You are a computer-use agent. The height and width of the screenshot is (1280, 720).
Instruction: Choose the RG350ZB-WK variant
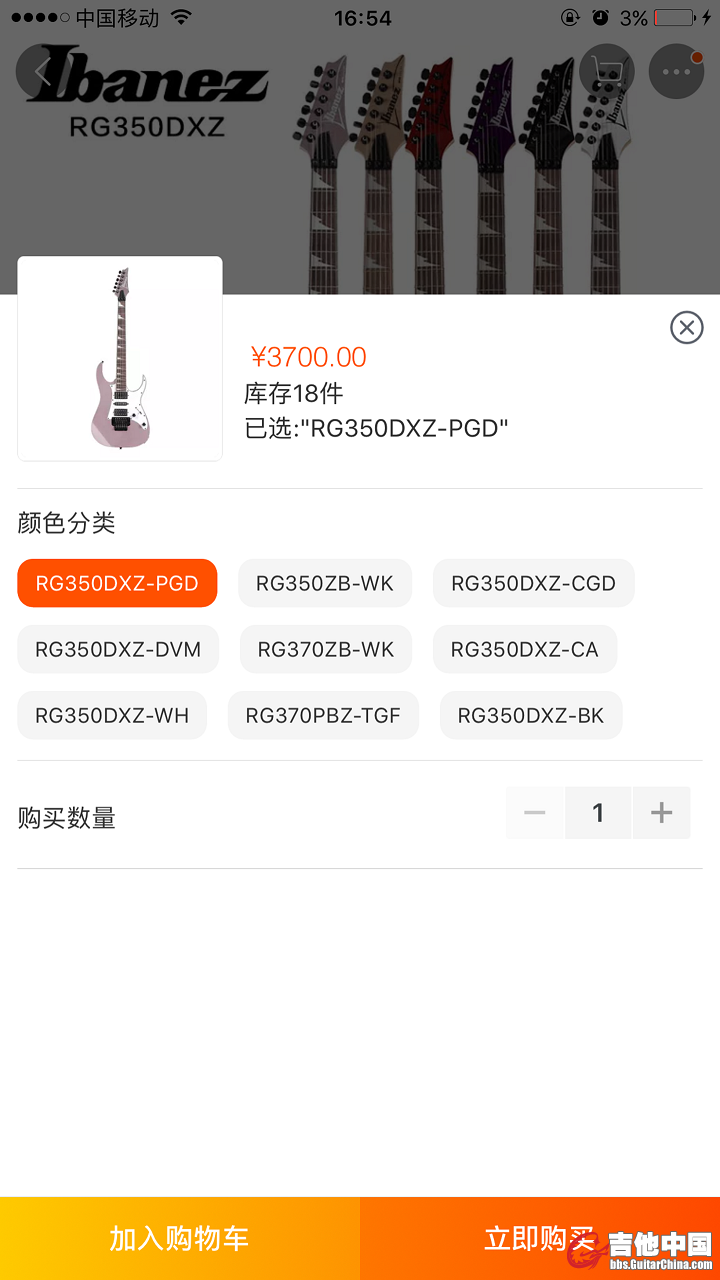click(325, 583)
